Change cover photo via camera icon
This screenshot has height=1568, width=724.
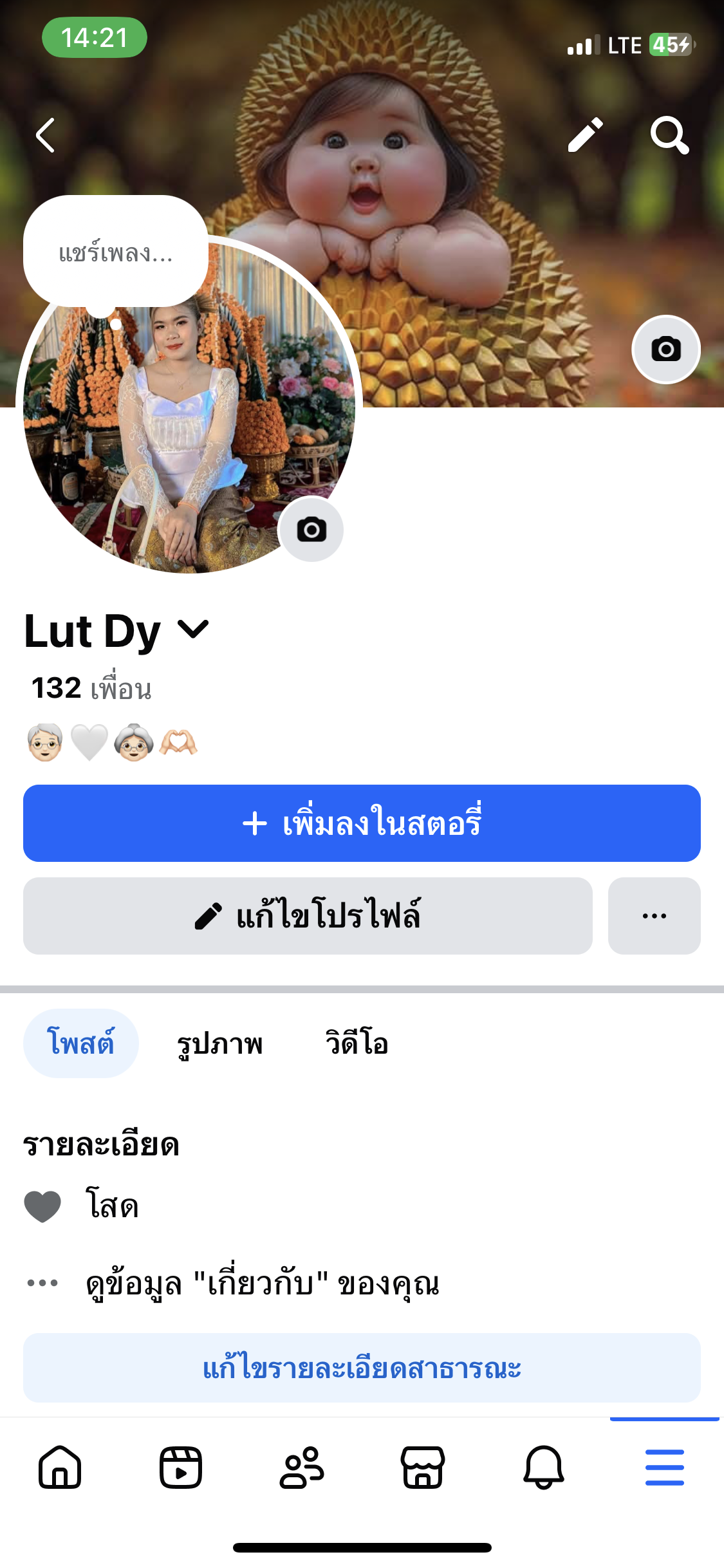coord(665,350)
